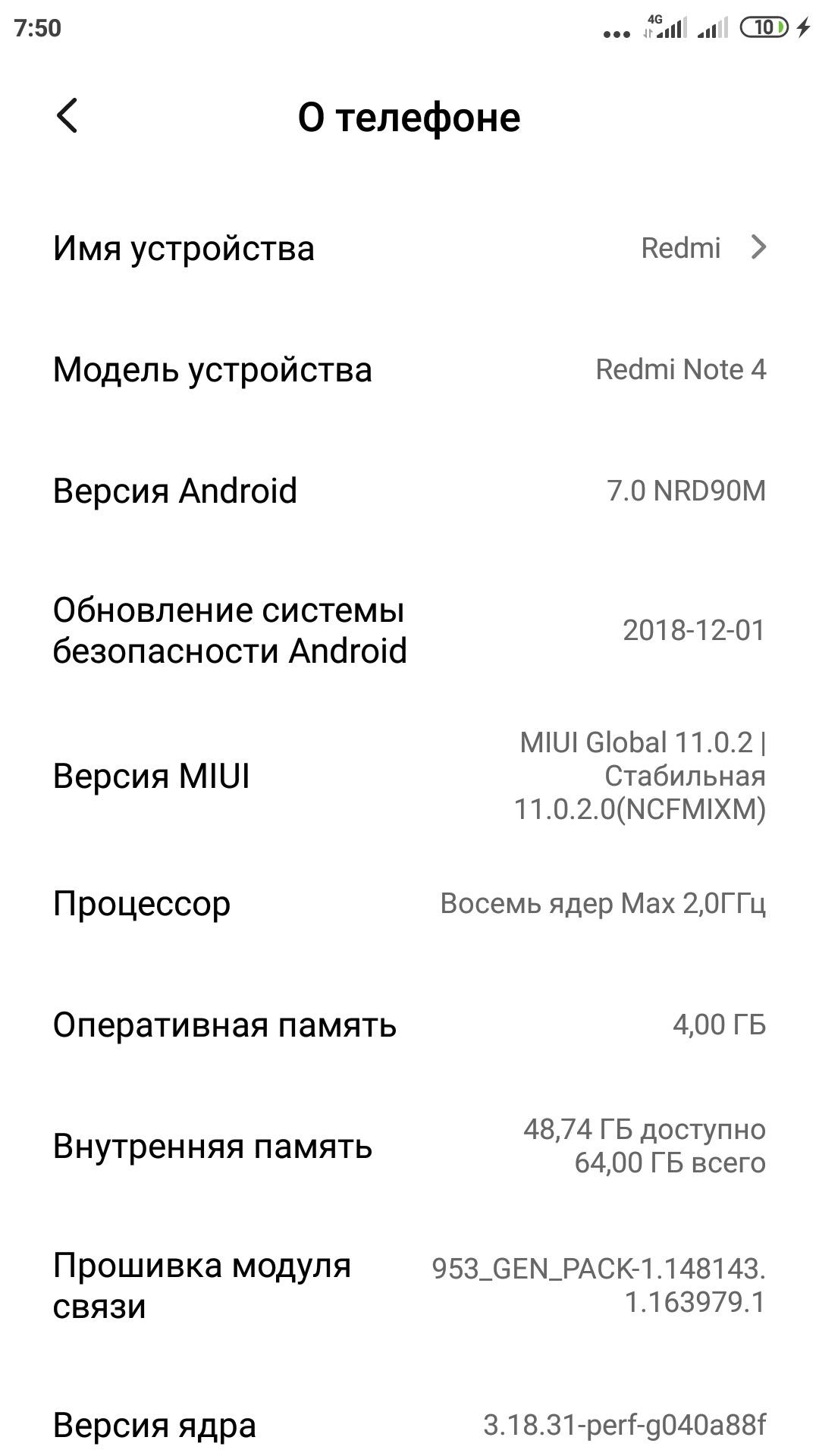Go back from the О телефоне screen
819x1456 pixels.
coord(67,117)
